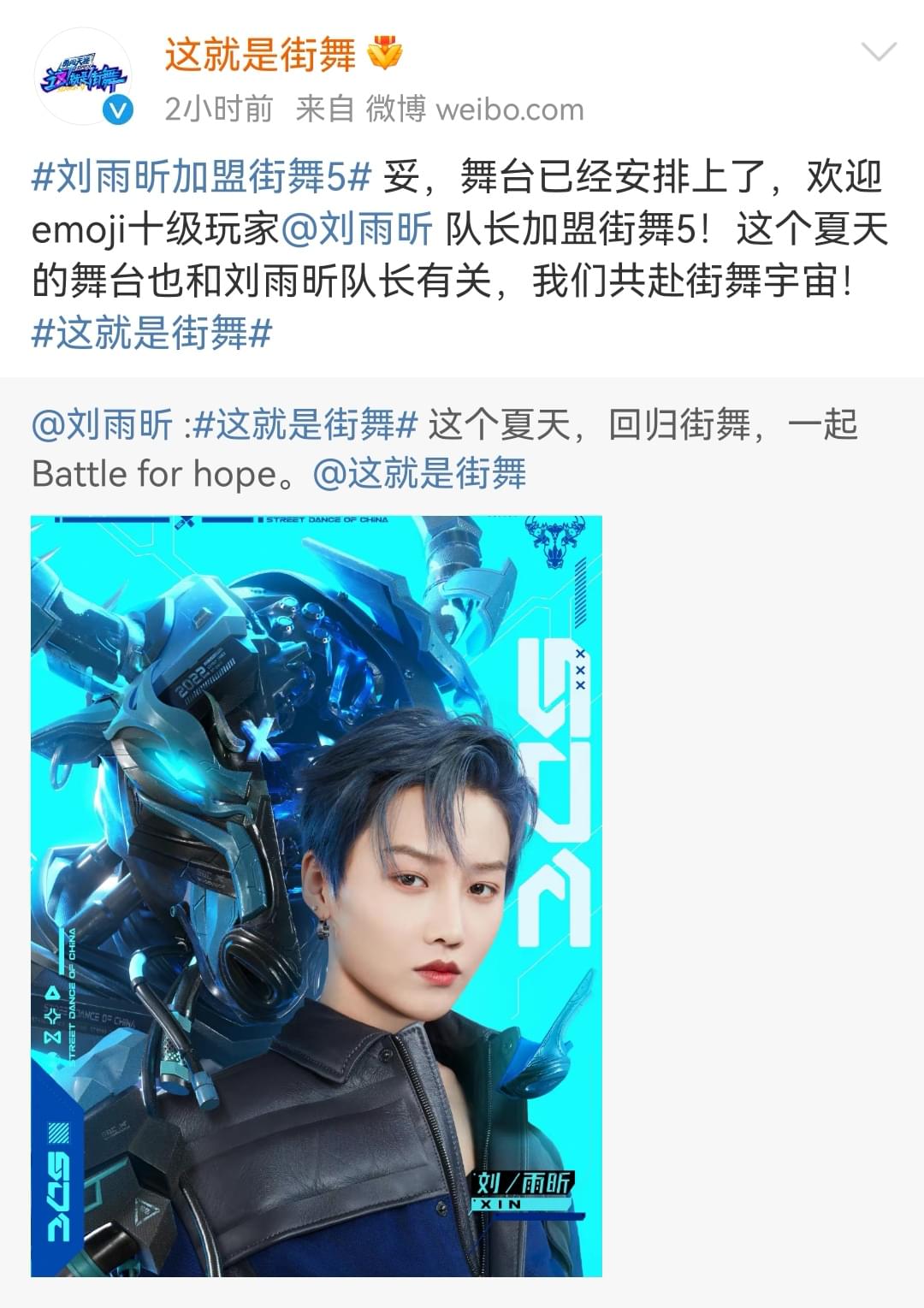Open hashtag #刘雨昕加盟街舞5#

tap(202, 179)
